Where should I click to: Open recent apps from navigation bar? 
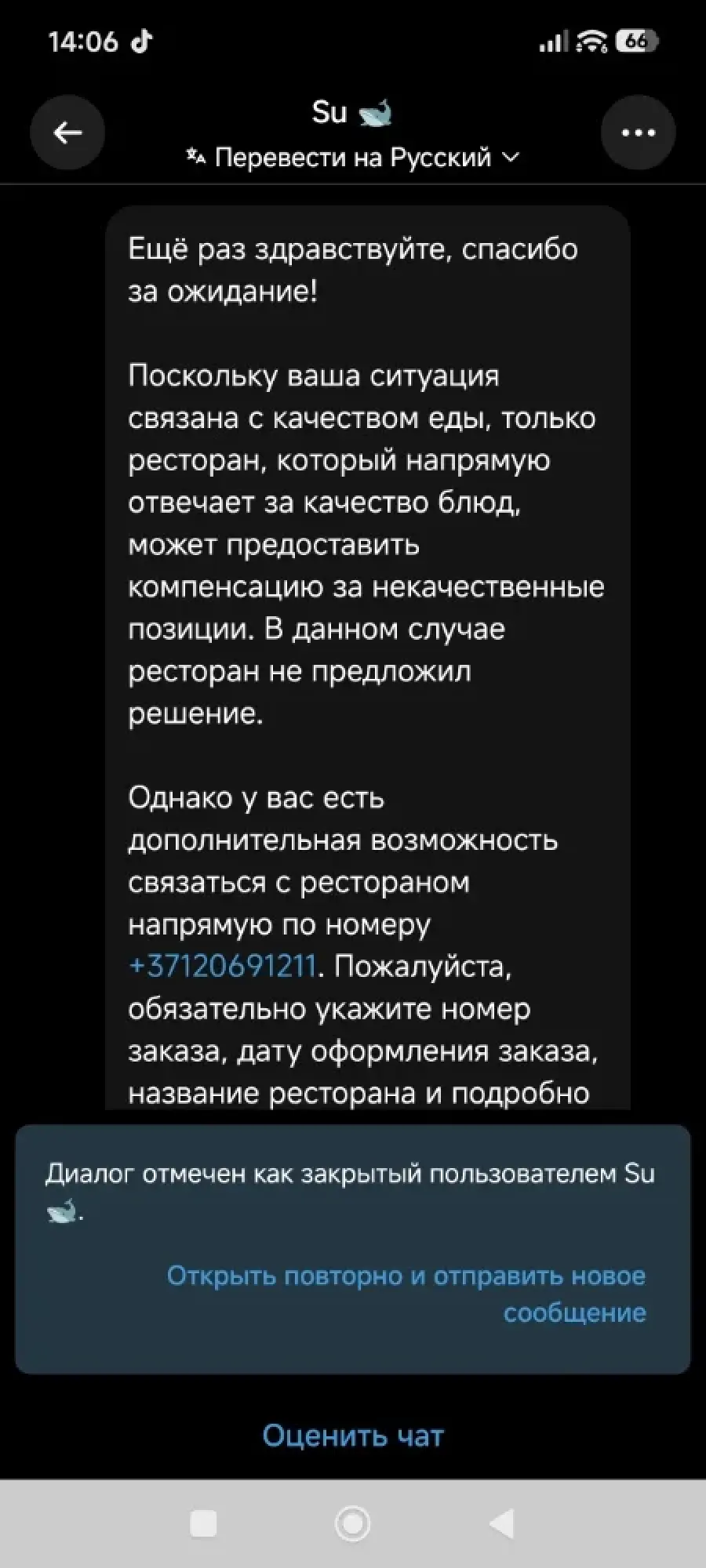click(204, 1524)
